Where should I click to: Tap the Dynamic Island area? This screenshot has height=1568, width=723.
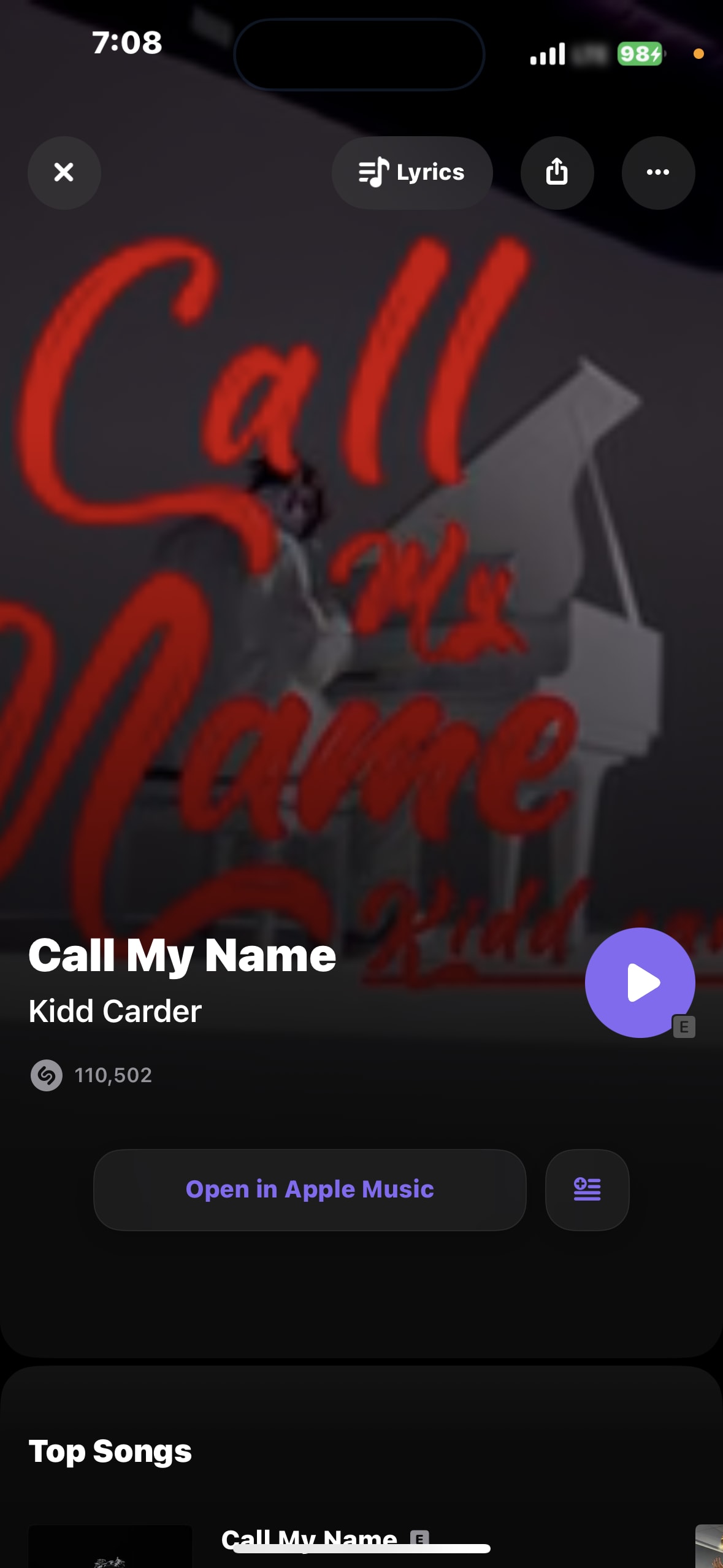point(359,55)
